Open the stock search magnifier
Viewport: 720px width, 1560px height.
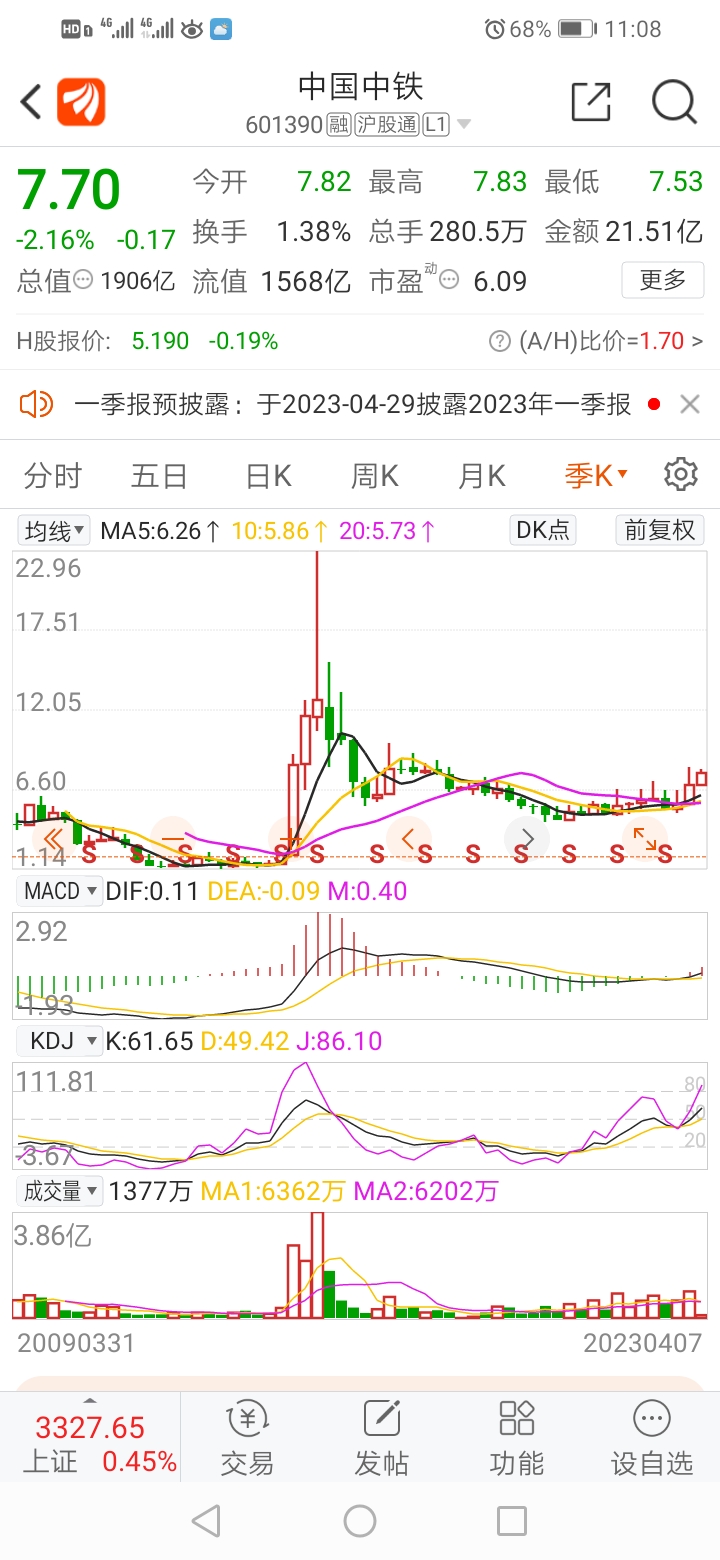(674, 102)
